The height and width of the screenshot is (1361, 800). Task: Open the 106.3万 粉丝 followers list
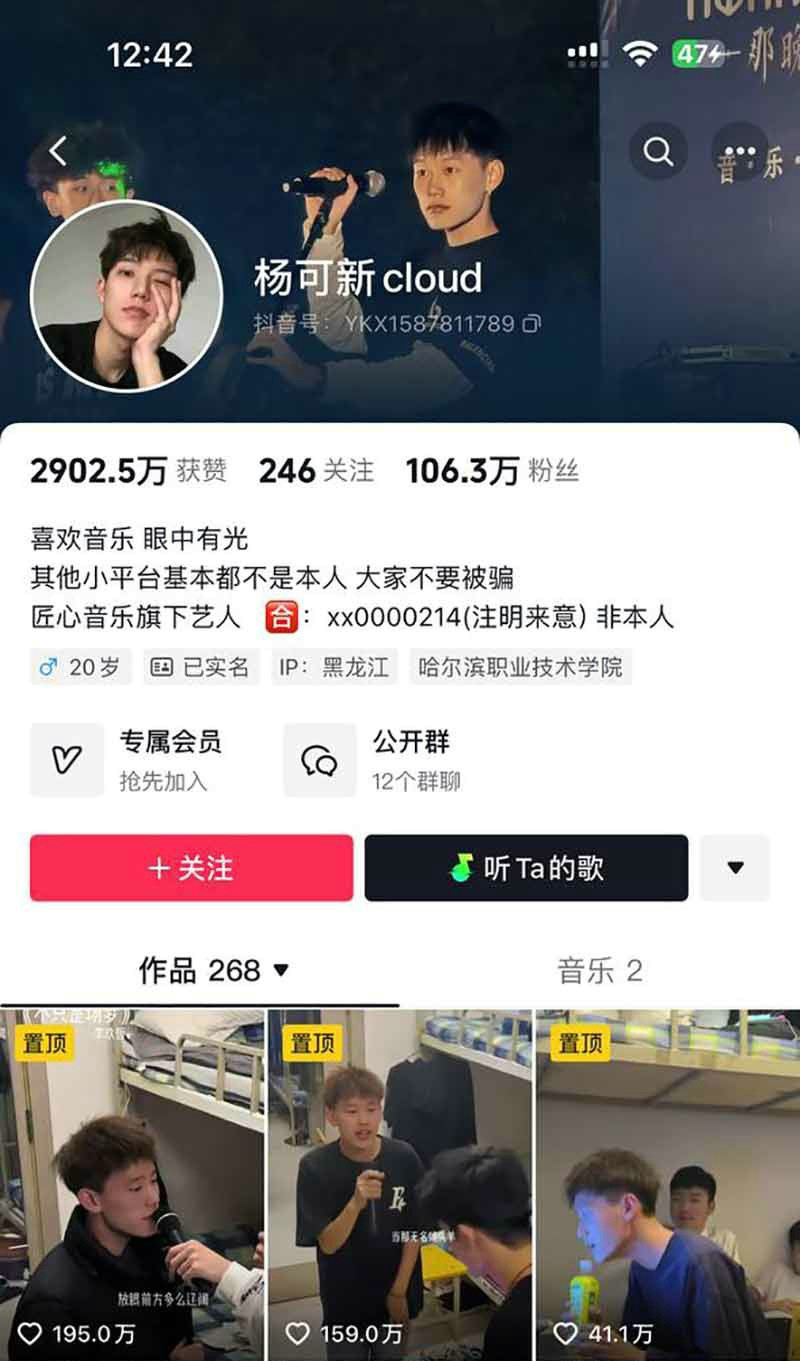(x=492, y=471)
